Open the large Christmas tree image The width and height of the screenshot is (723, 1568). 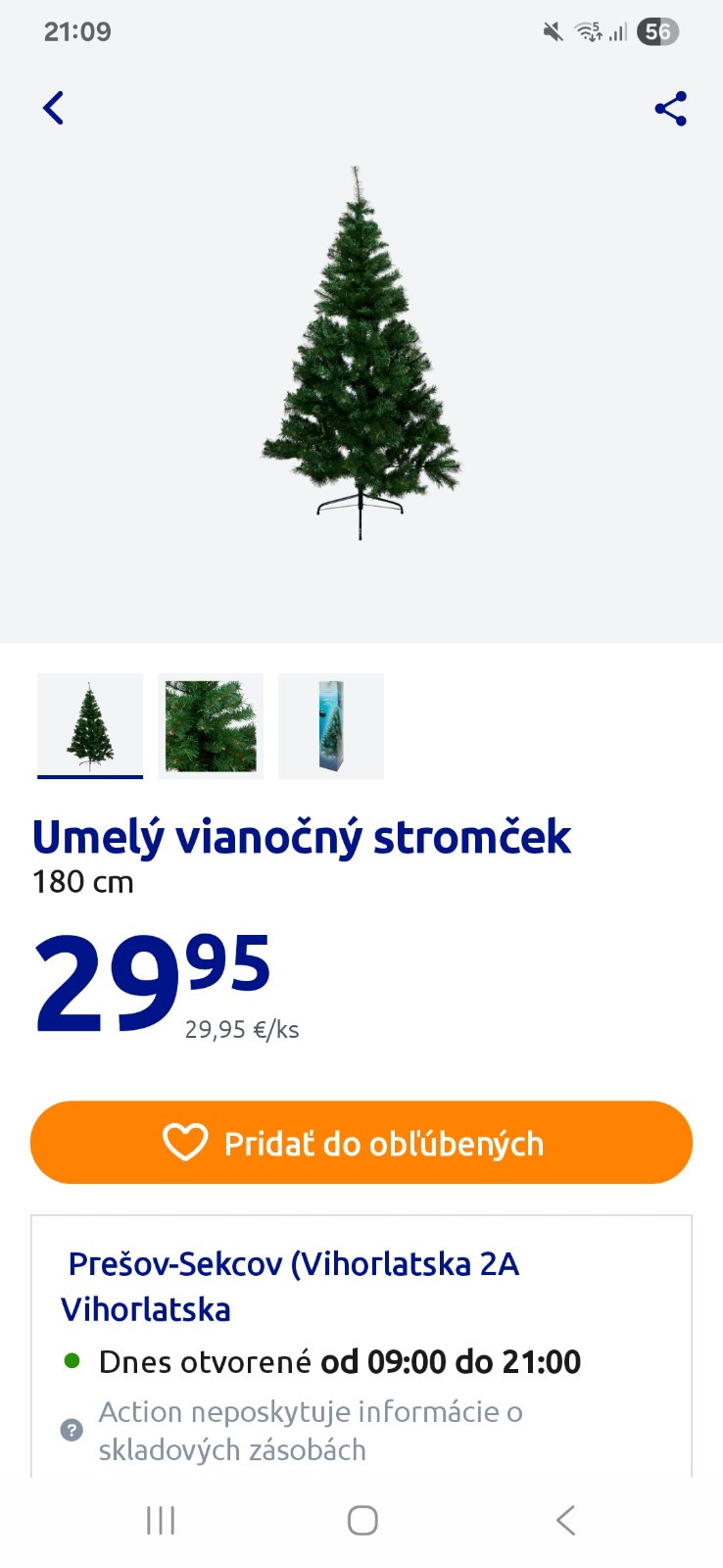[x=361, y=353]
